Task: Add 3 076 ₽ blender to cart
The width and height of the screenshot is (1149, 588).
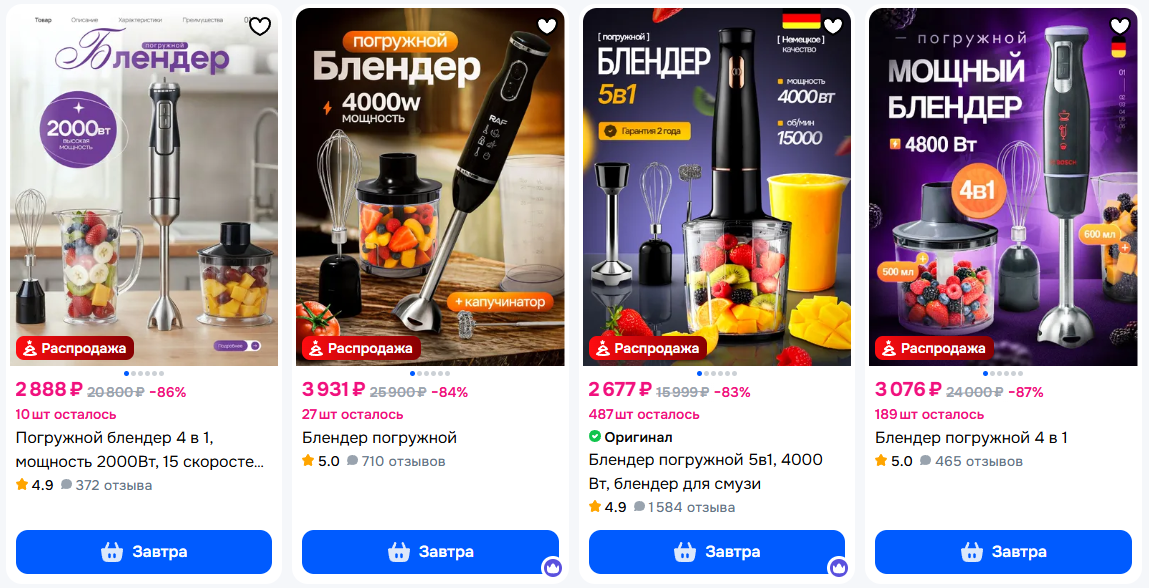Action: [x=1003, y=552]
